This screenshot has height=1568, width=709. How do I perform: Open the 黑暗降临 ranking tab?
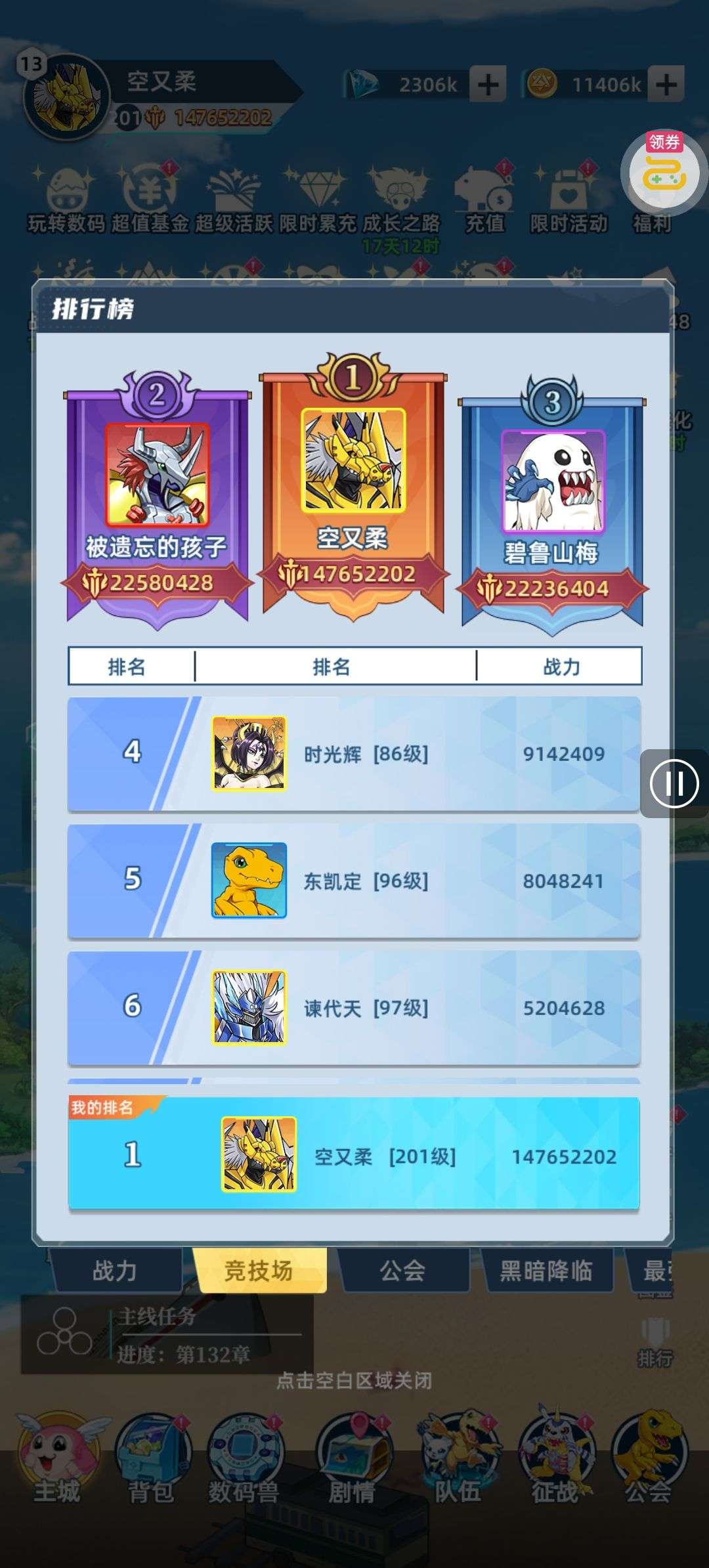[x=546, y=1271]
